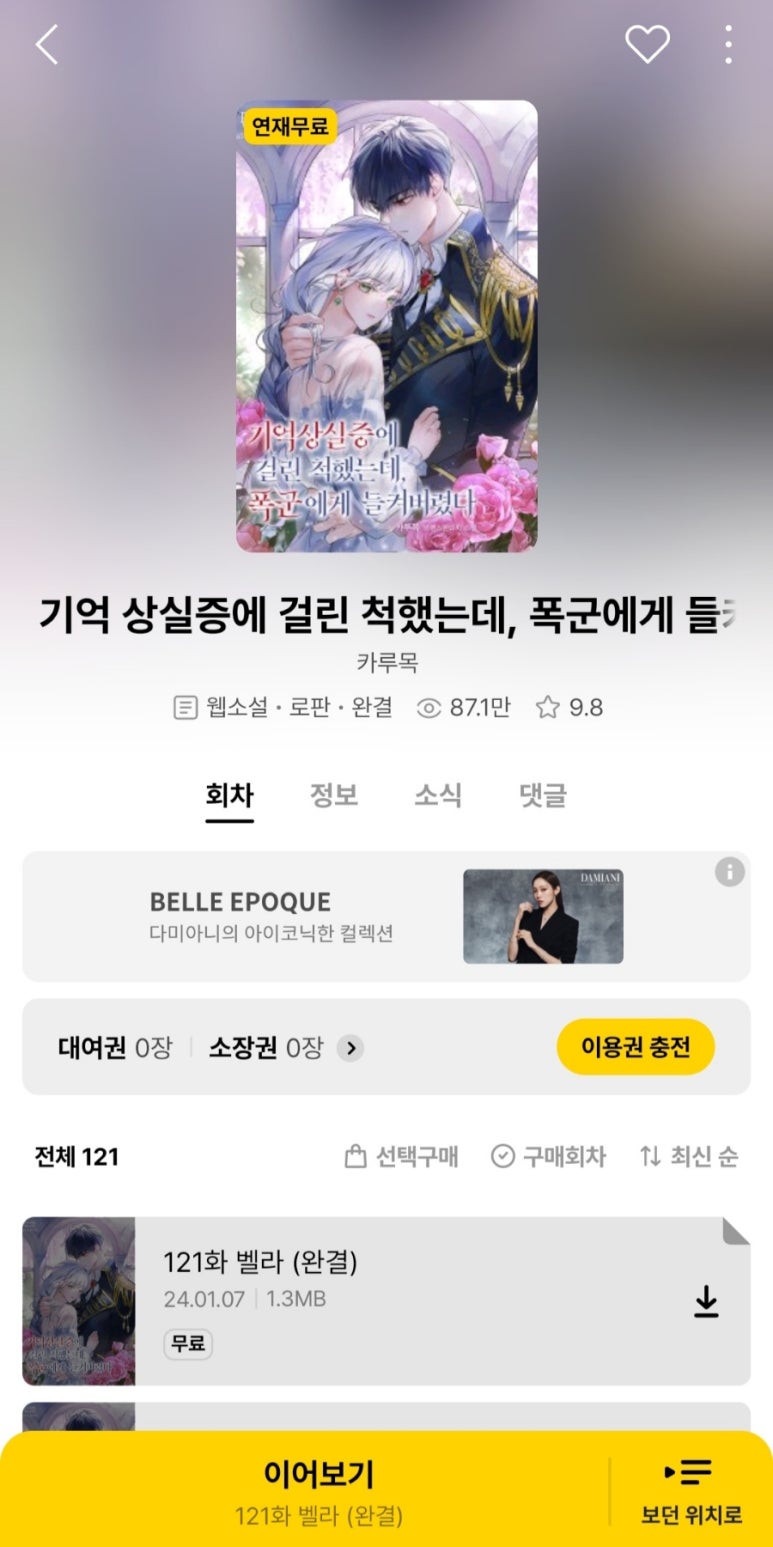This screenshot has width=773, height=1547.
Task: Tap the 이용권 충전 button
Action: [x=636, y=1047]
